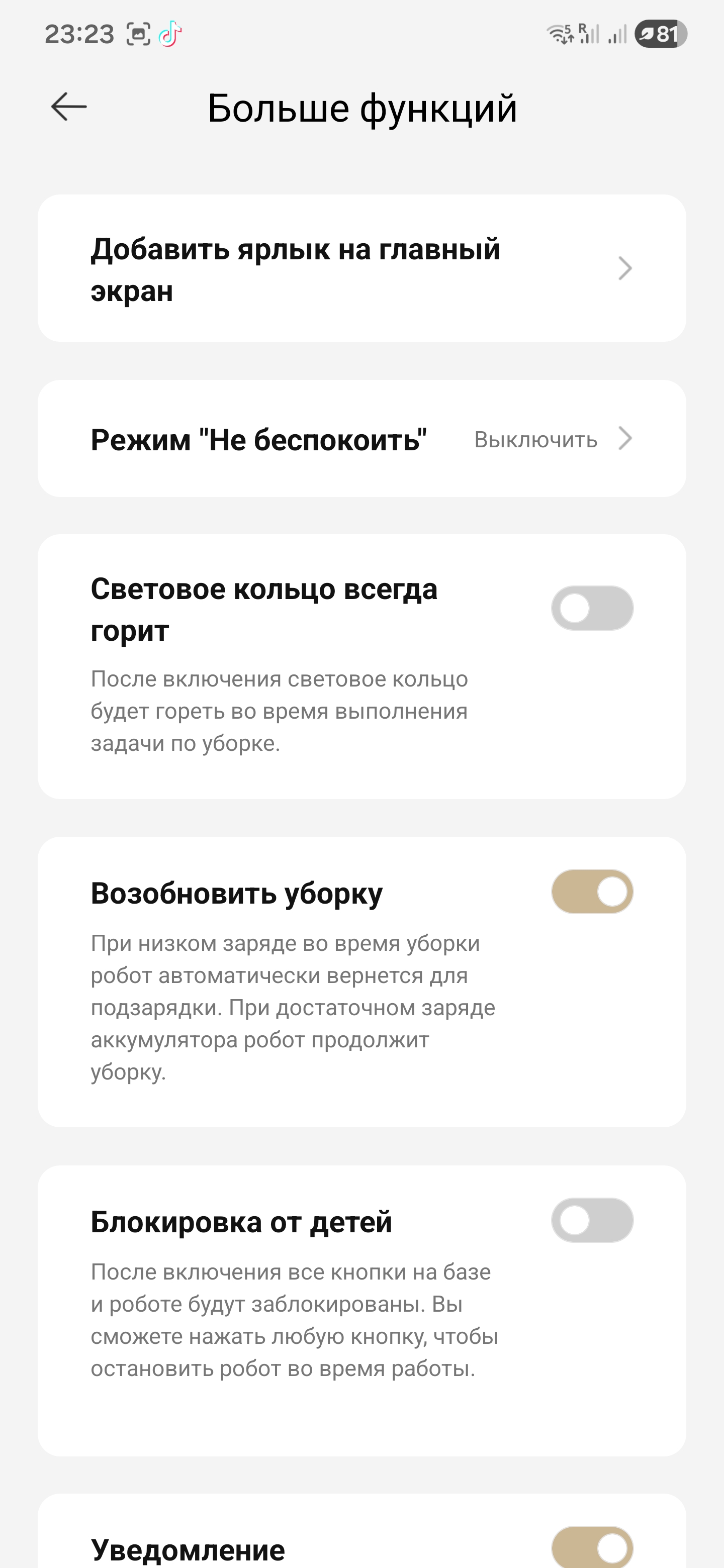
Task: Enable Блокировка от детей switch
Action: pos(592,1220)
